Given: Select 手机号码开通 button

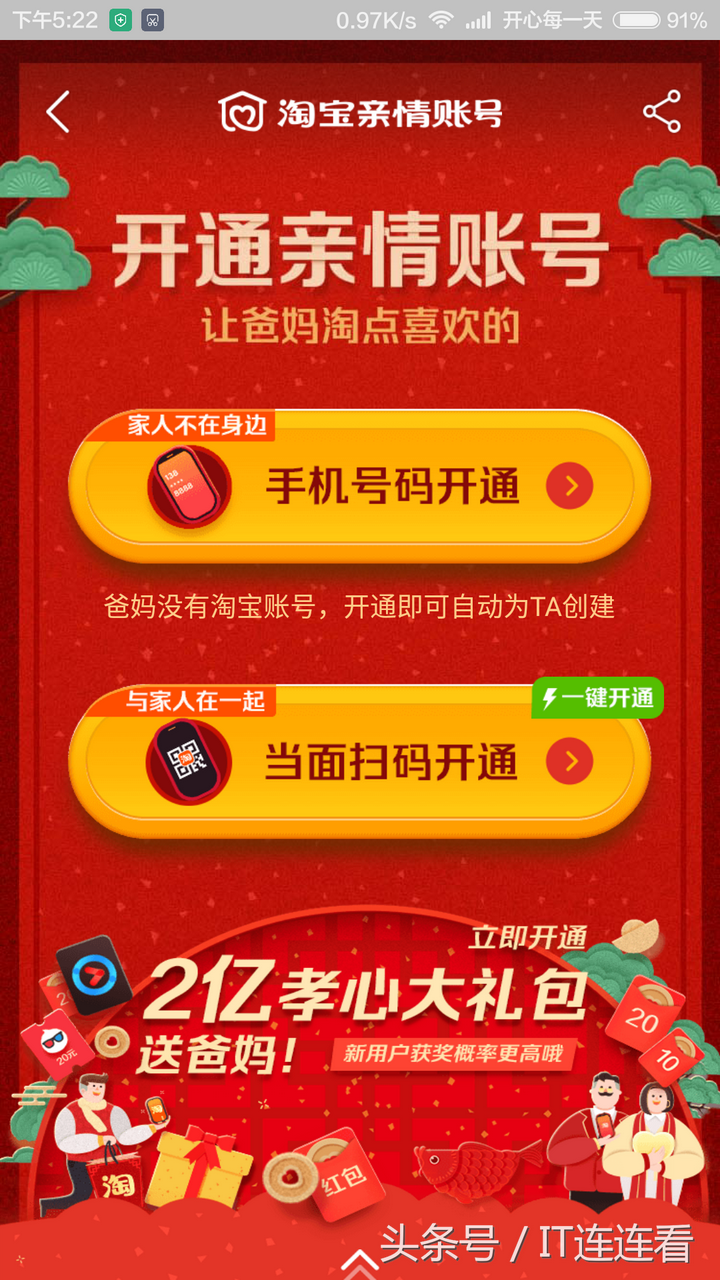Looking at the screenshot, I should [360, 487].
